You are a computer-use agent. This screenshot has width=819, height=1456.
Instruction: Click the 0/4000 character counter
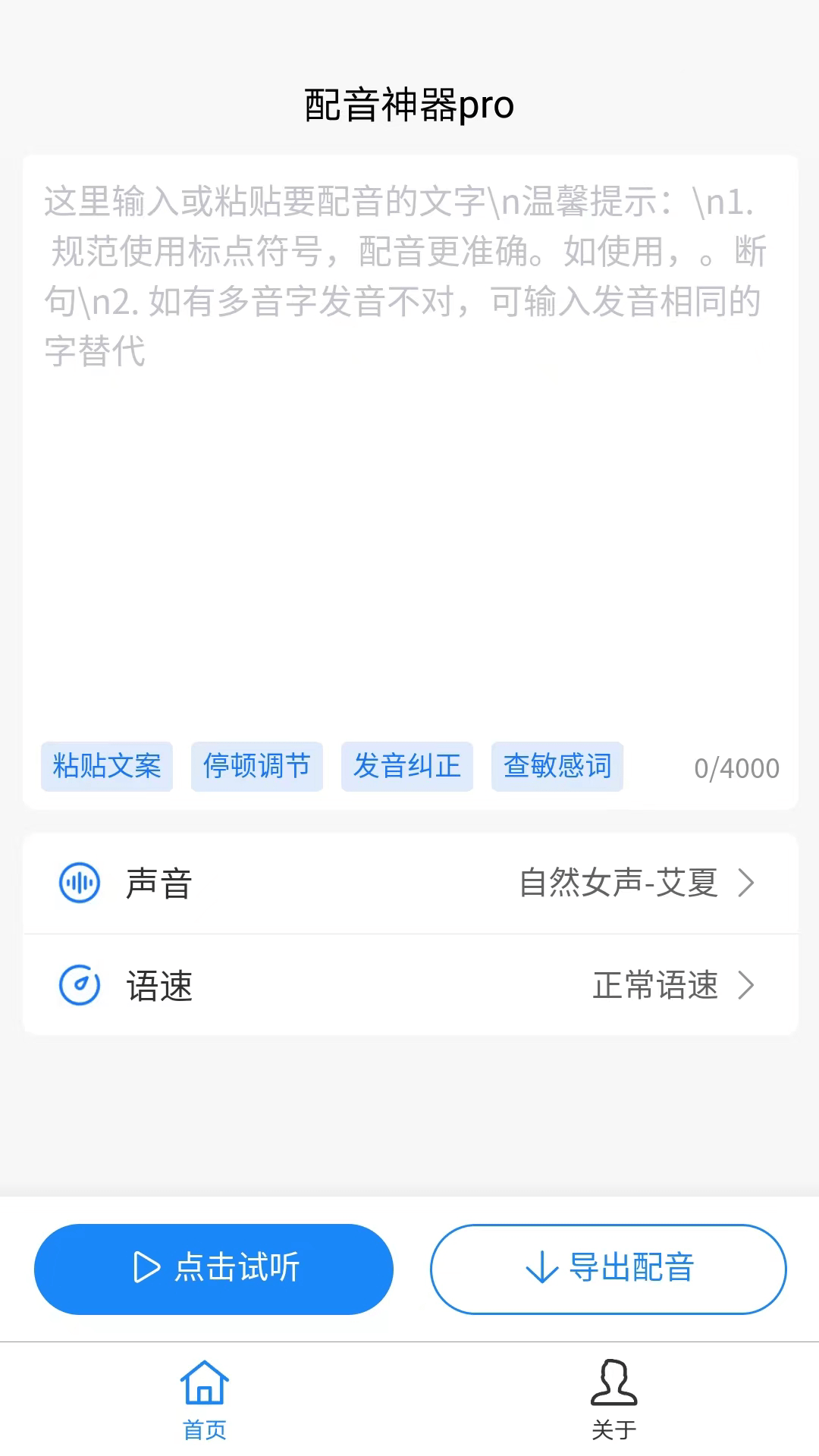736,767
